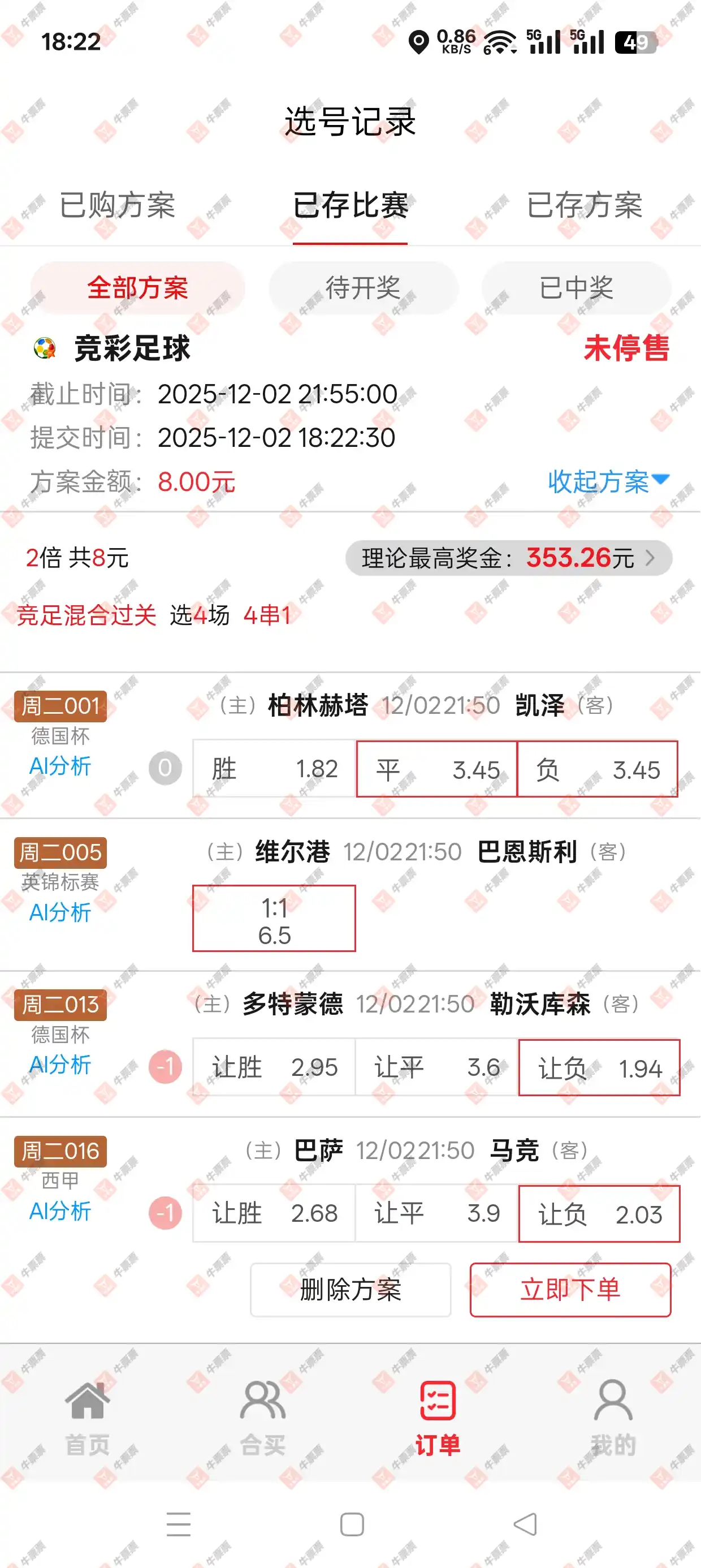
Task: Open AI分析 for 周二013 match
Action: tap(60, 1064)
